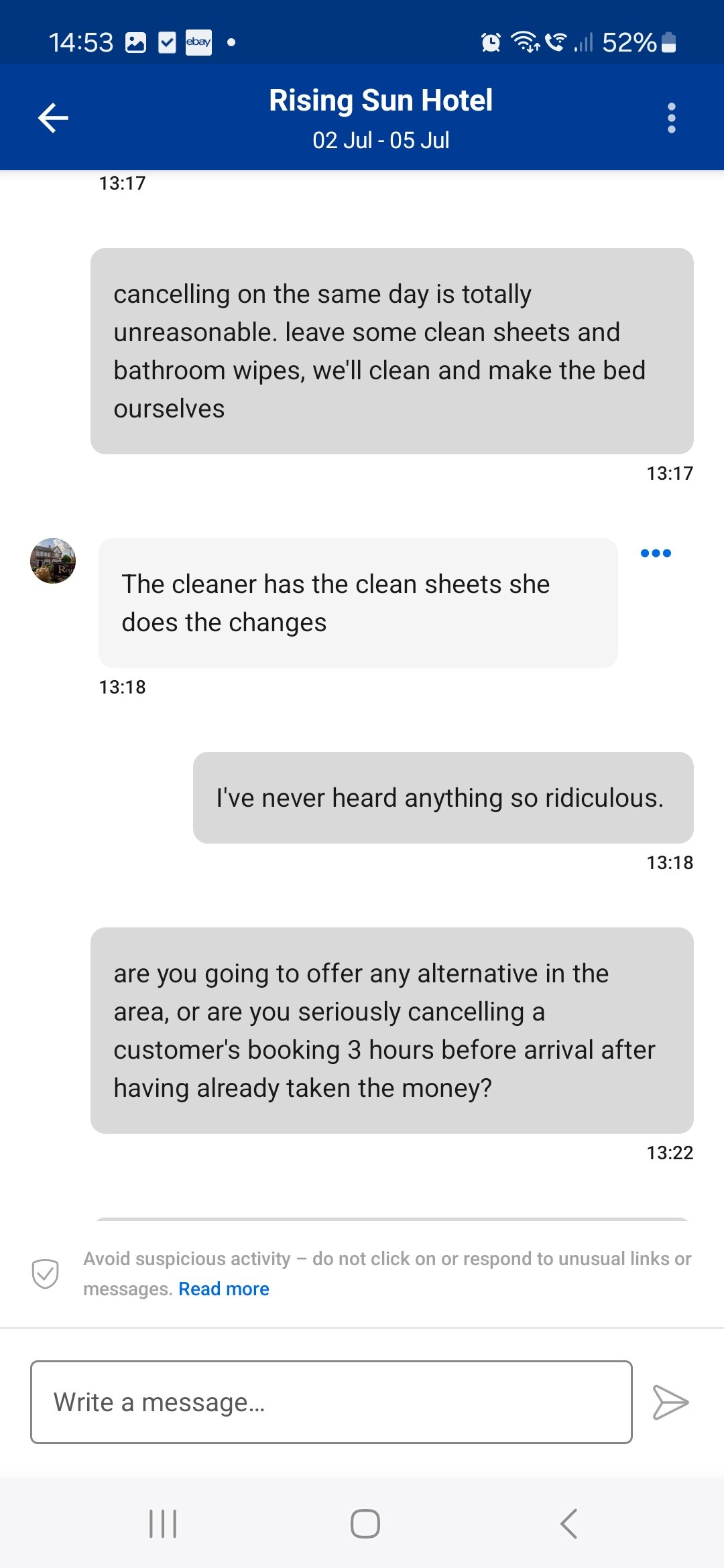The image size is (724, 1568).
Task: Focus the Write a message field
Action: click(331, 1402)
